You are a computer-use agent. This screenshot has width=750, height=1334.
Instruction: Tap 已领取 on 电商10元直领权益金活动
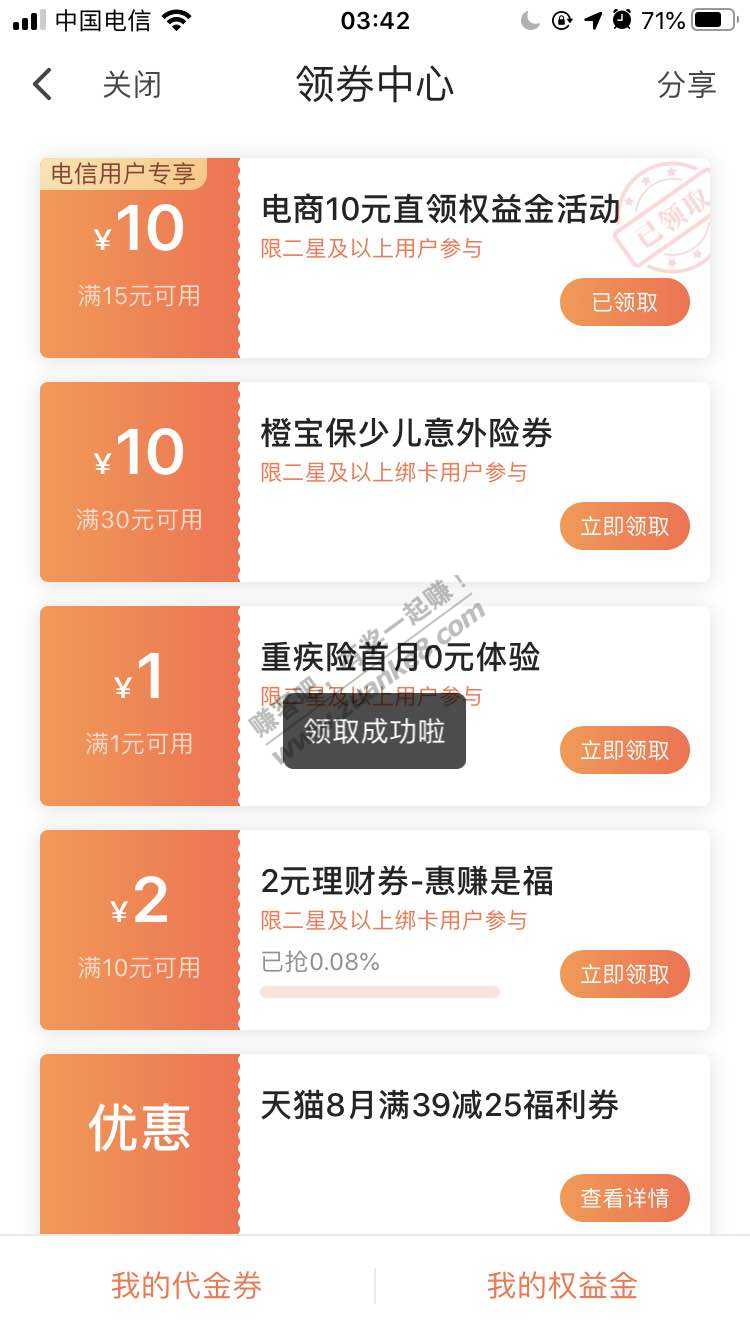624,302
